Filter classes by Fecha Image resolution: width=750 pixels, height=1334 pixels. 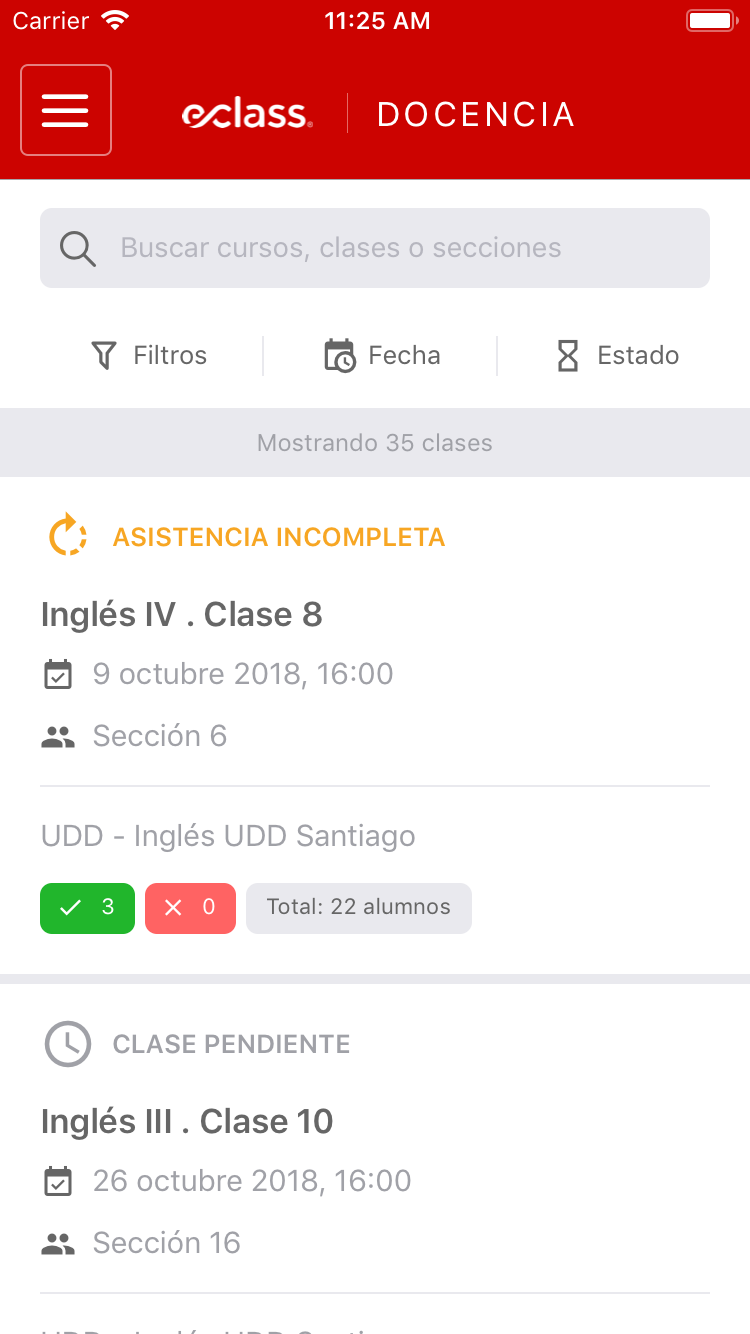[x=381, y=355]
